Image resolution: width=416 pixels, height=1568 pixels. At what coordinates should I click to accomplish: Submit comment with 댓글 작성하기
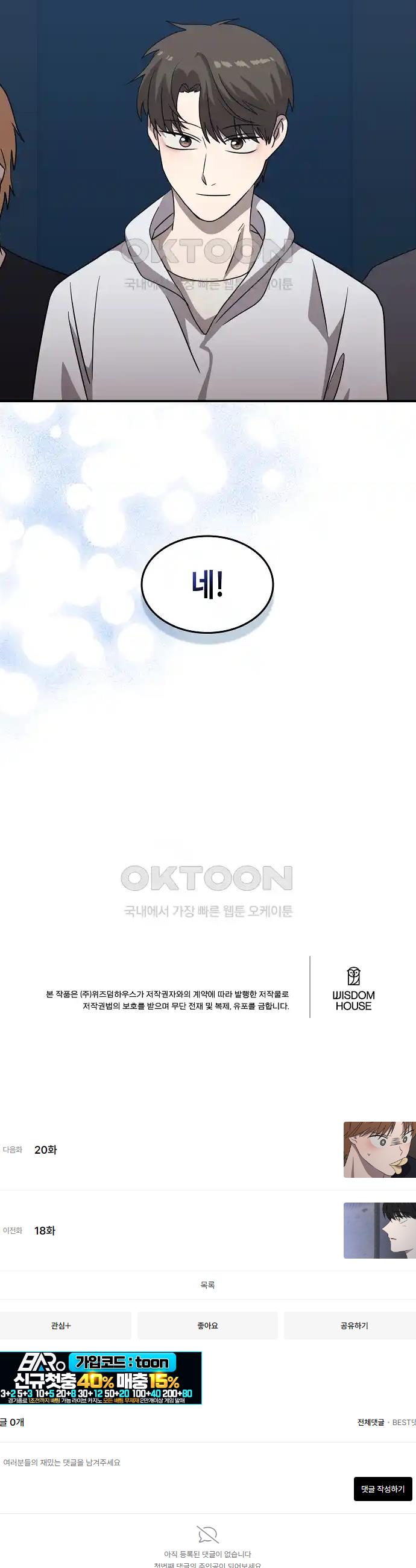383,1488
